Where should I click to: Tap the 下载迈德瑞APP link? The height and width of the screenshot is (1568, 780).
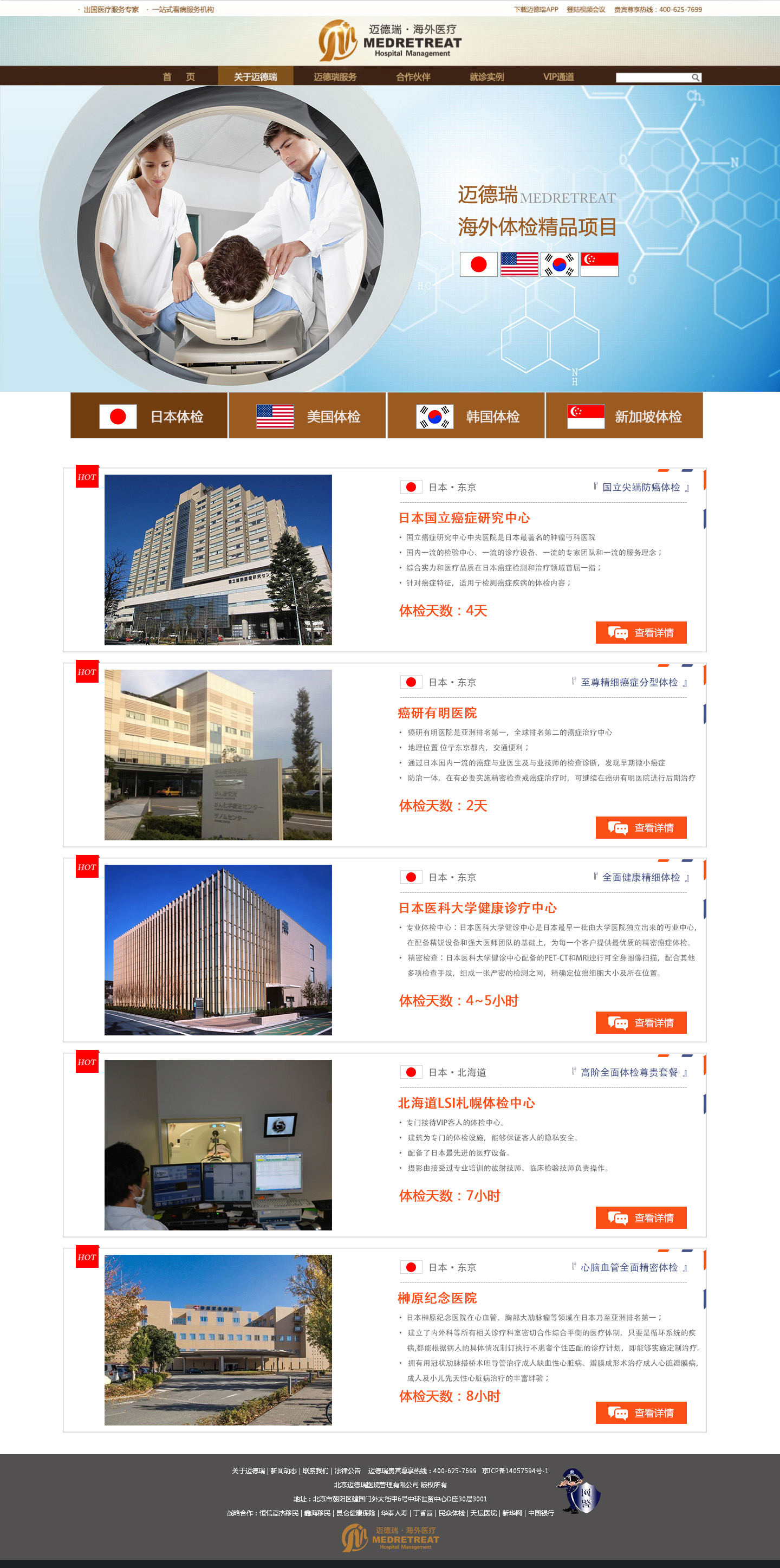535,10
